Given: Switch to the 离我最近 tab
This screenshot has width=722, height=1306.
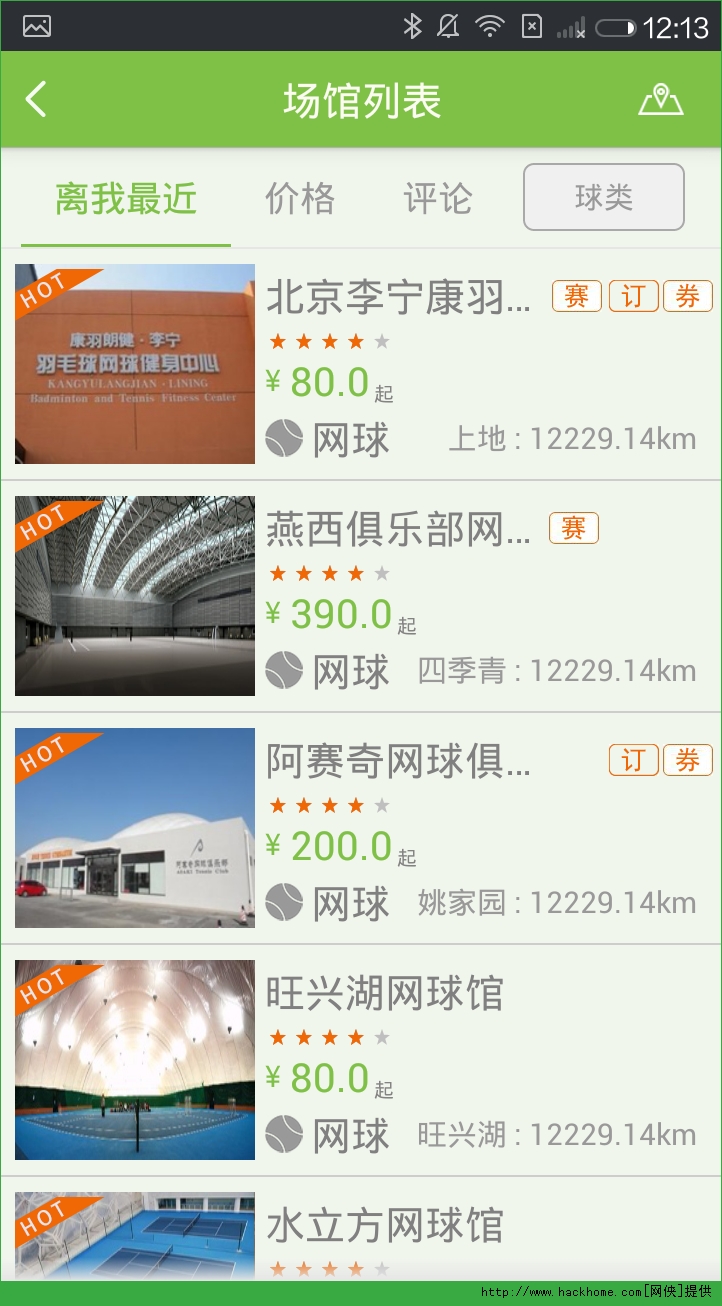Looking at the screenshot, I should coord(126,199).
